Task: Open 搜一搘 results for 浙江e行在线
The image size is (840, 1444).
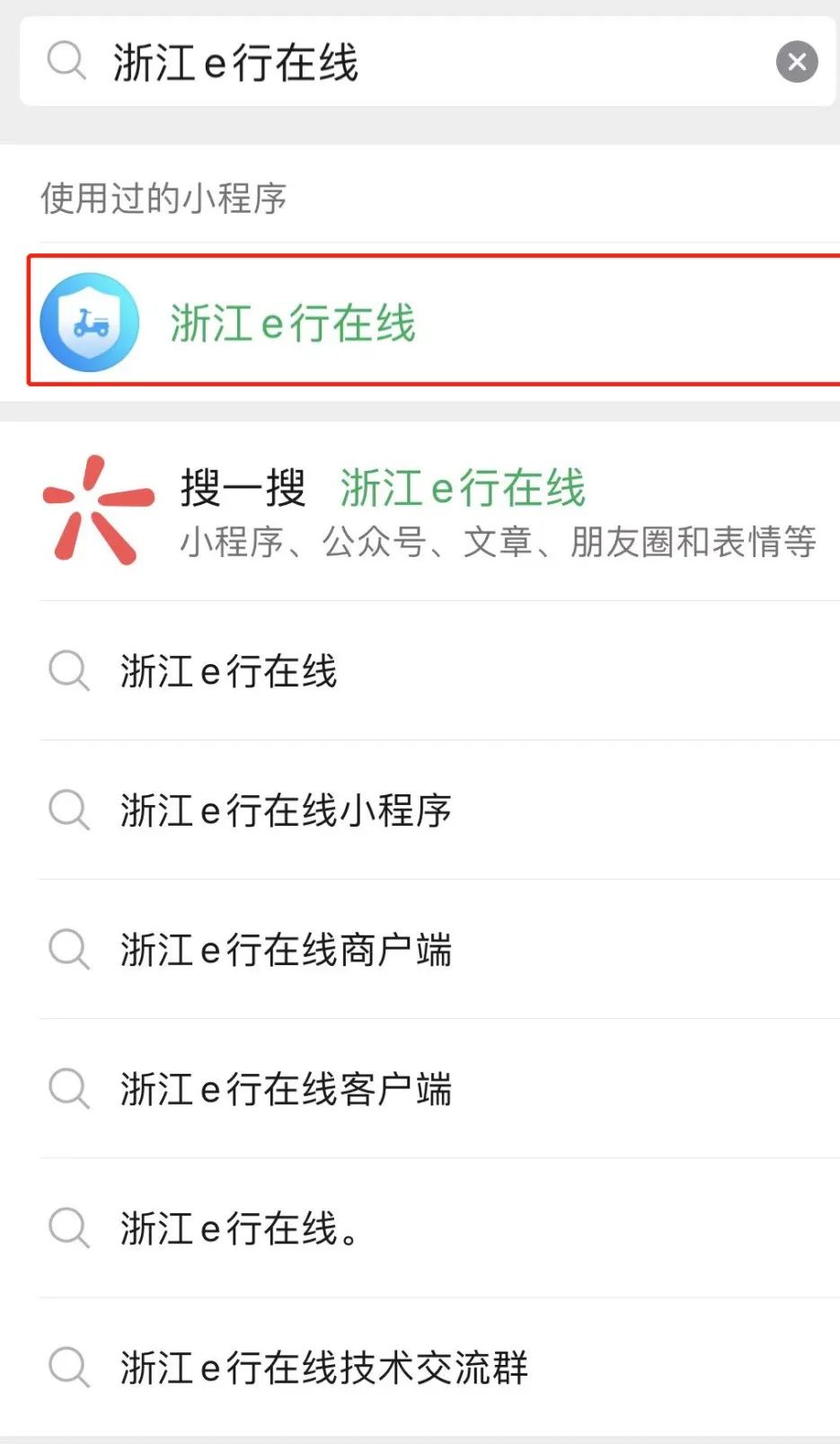Action: point(431,510)
